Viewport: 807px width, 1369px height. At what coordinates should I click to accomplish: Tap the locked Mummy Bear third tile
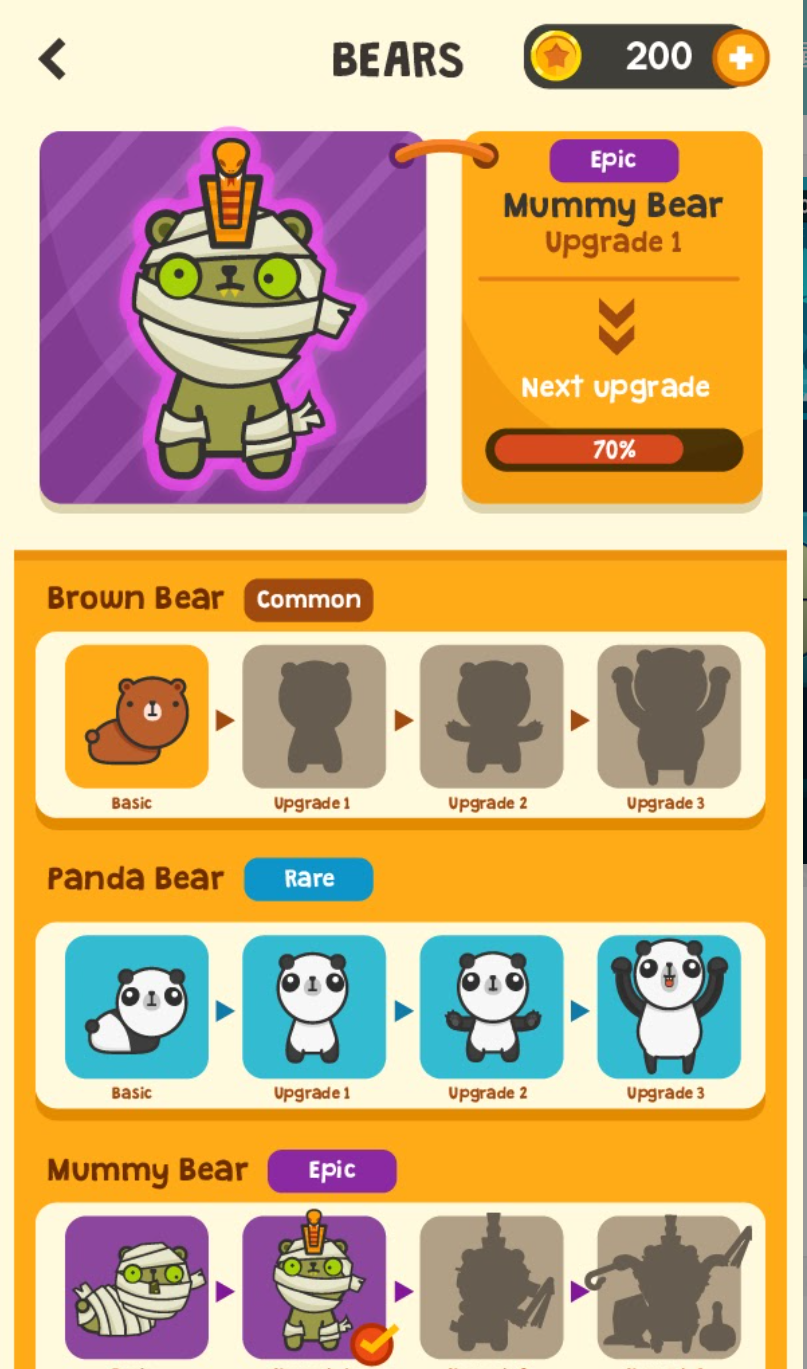coord(491,1287)
